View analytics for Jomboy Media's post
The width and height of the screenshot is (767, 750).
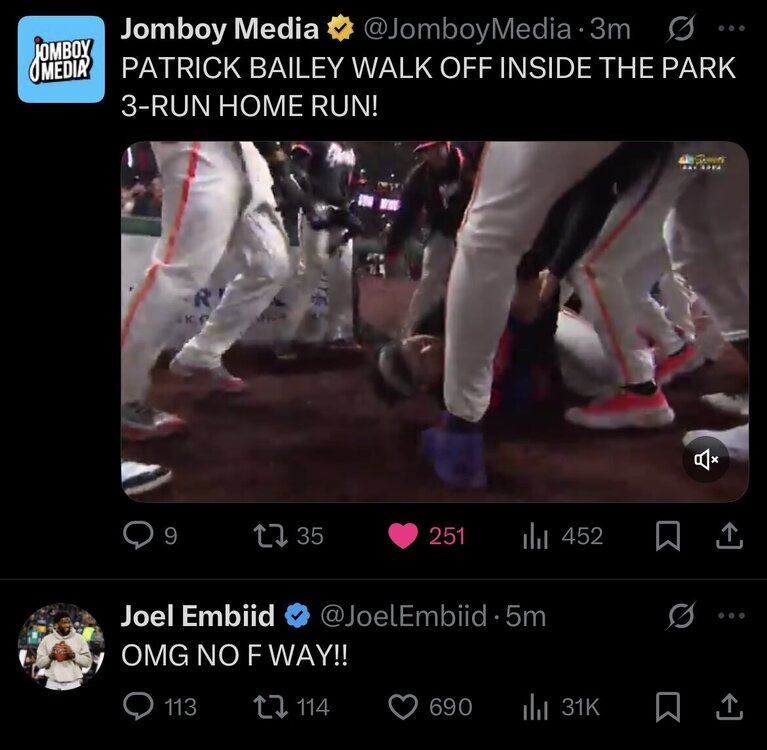point(535,536)
